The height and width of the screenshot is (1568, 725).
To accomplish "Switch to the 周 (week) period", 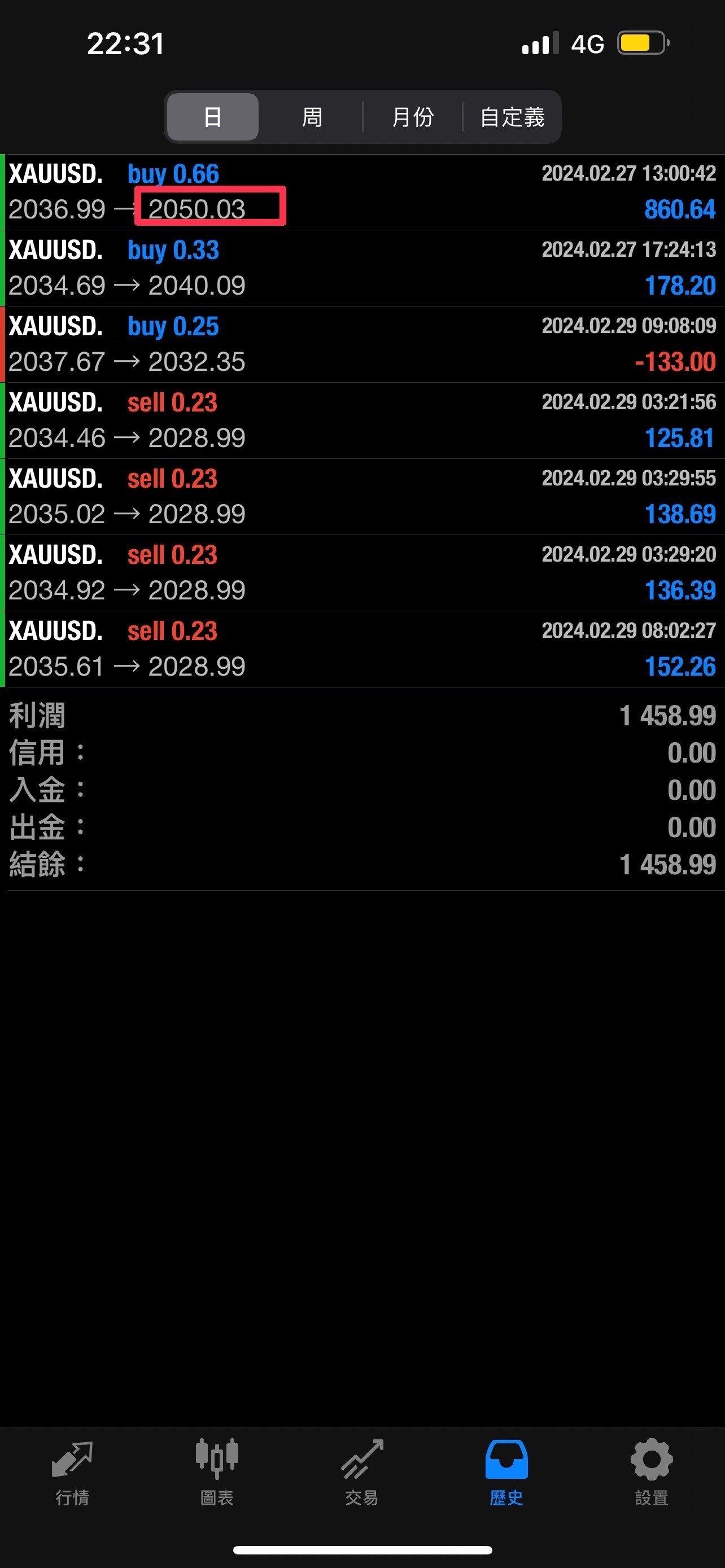I will pyautogui.click(x=312, y=117).
